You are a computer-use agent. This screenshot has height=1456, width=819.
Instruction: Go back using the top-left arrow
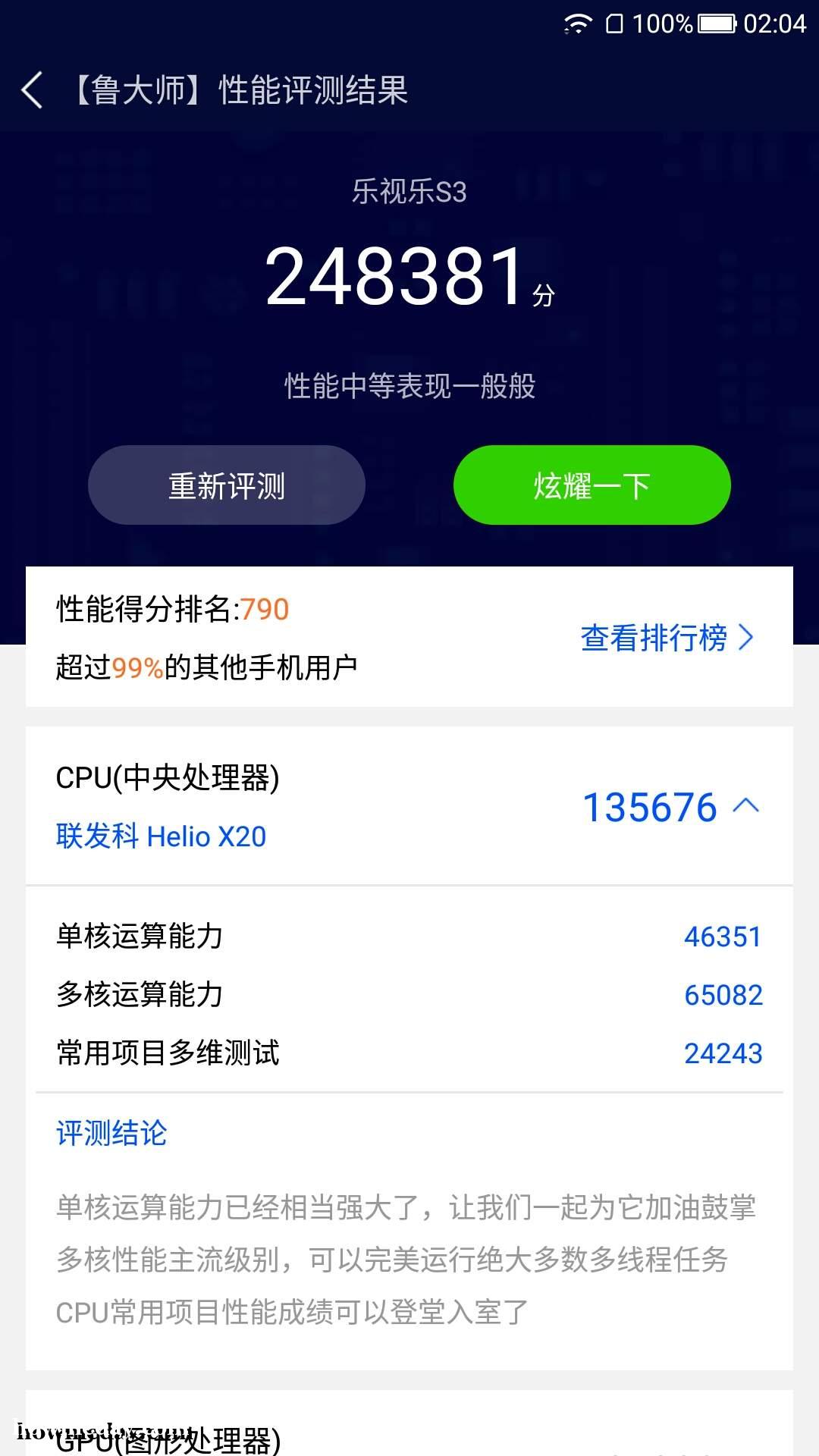[32, 91]
